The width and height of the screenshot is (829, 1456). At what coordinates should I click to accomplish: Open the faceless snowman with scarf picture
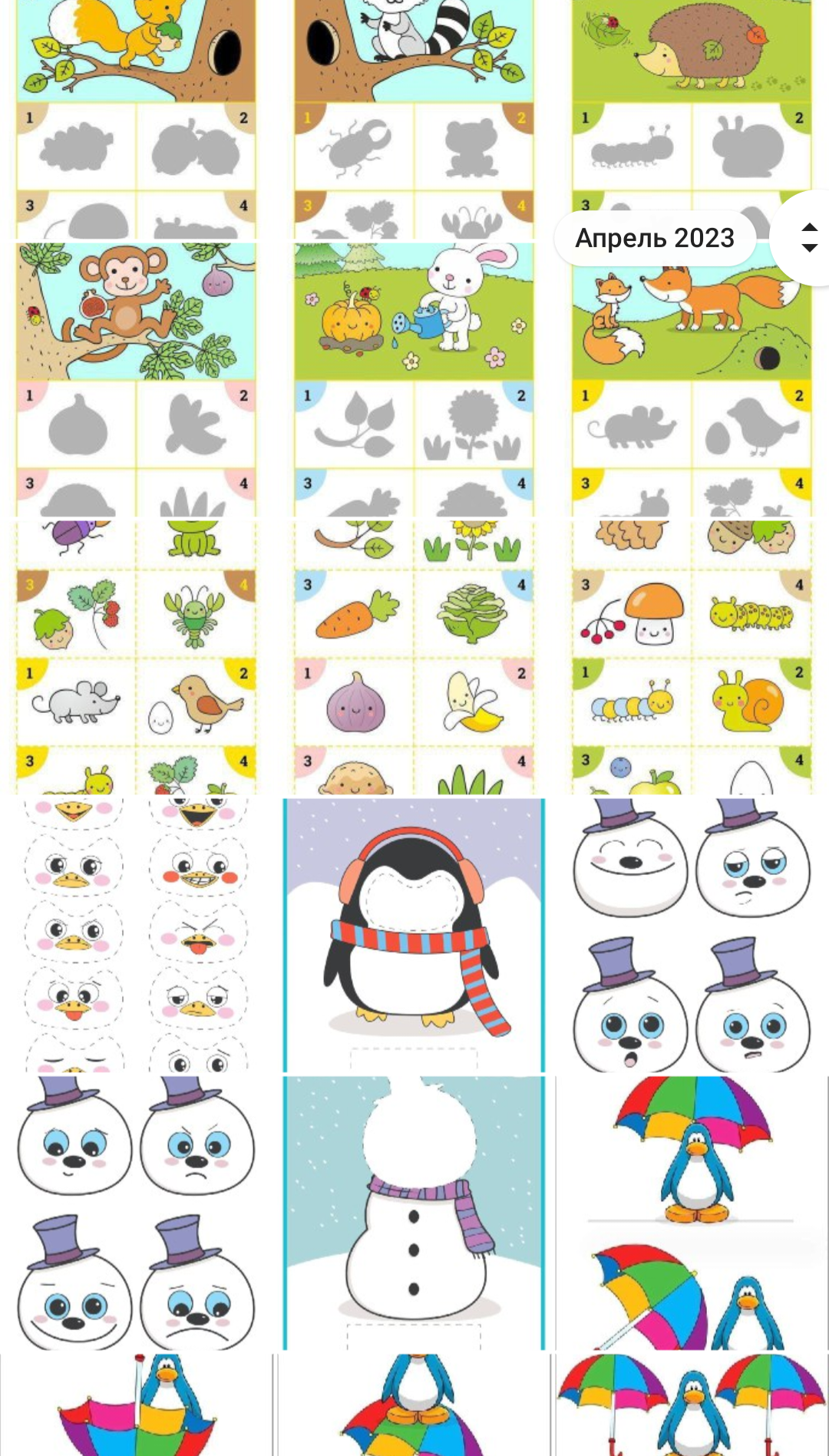point(414,1212)
